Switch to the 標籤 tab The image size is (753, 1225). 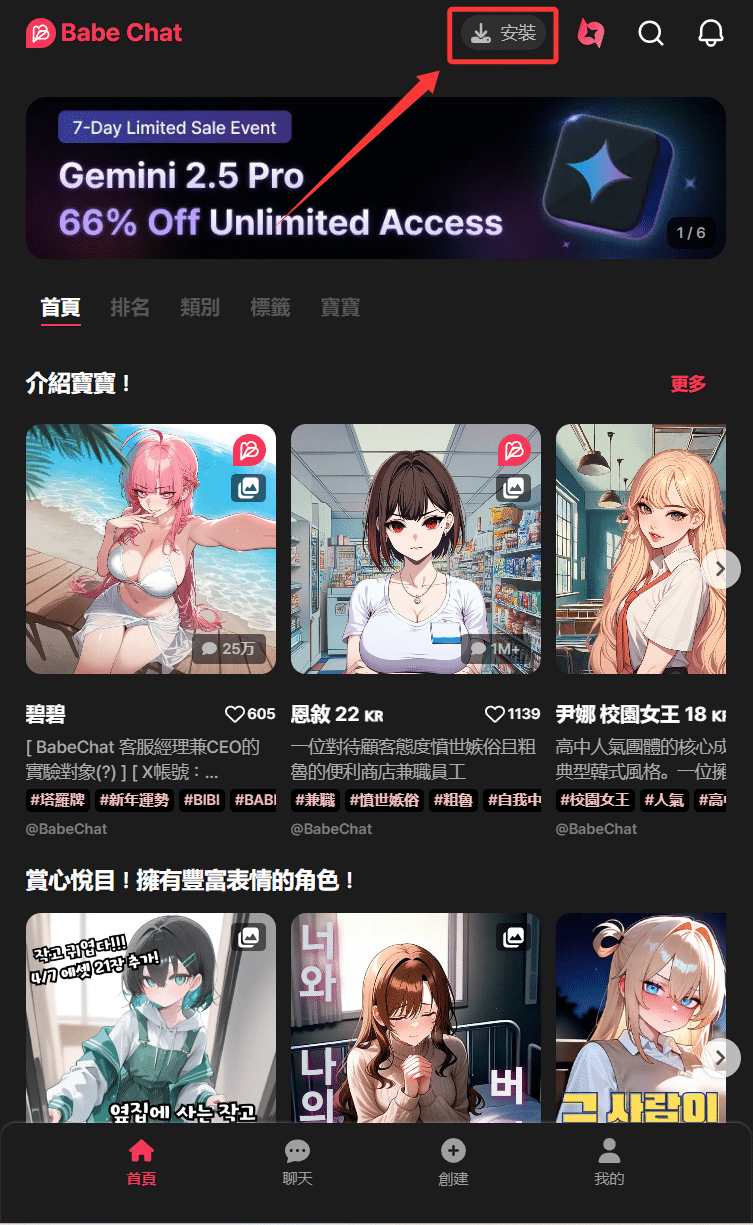[x=270, y=307]
